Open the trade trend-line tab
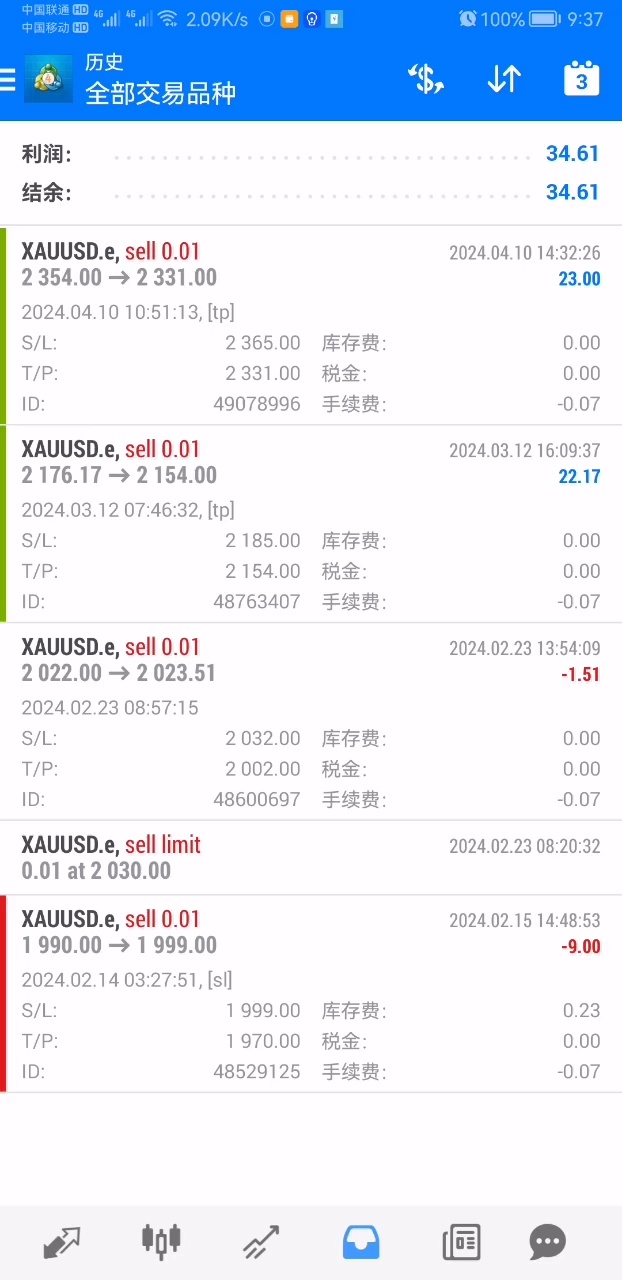Image resolution: width=622 pixels, height=1280 pixels. click(261, 1243)
